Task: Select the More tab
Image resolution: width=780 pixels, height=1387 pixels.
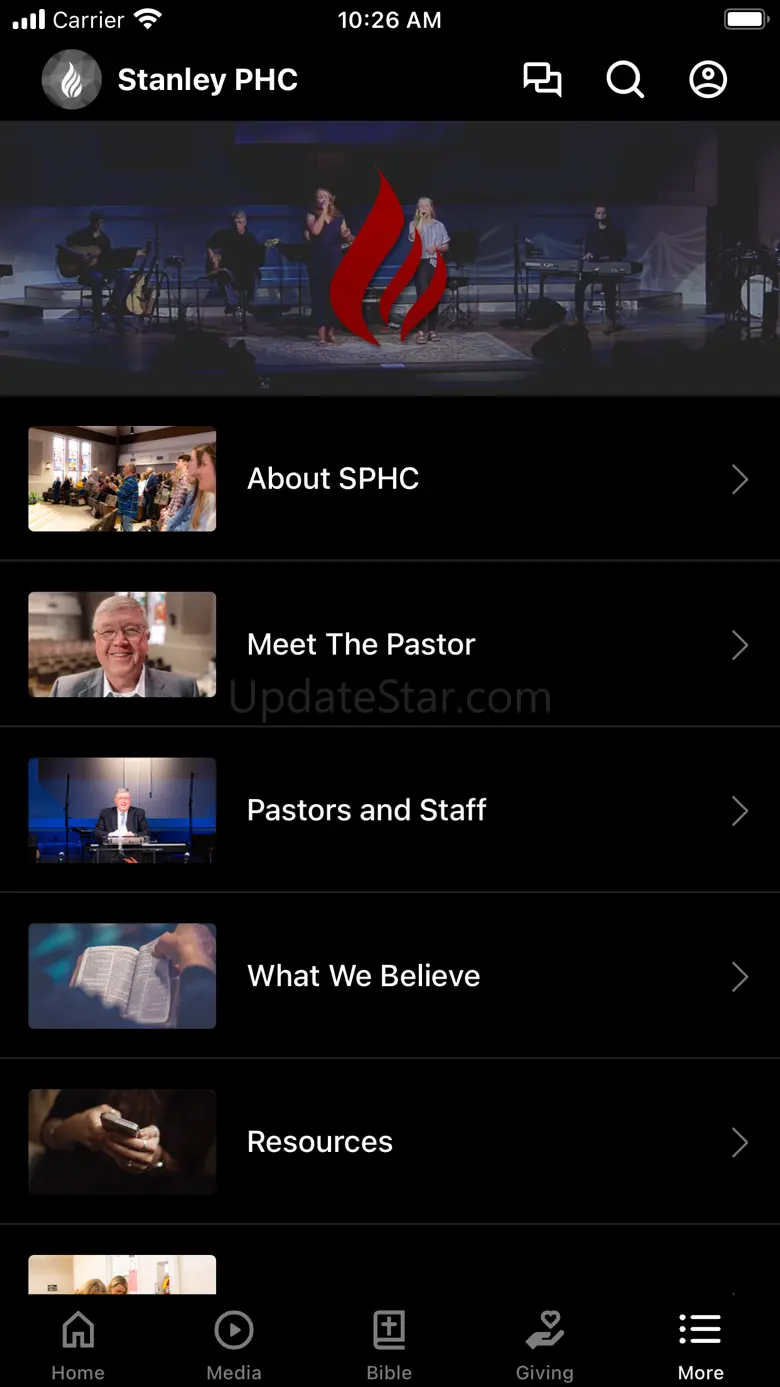Action: (x=700, y=1344)
